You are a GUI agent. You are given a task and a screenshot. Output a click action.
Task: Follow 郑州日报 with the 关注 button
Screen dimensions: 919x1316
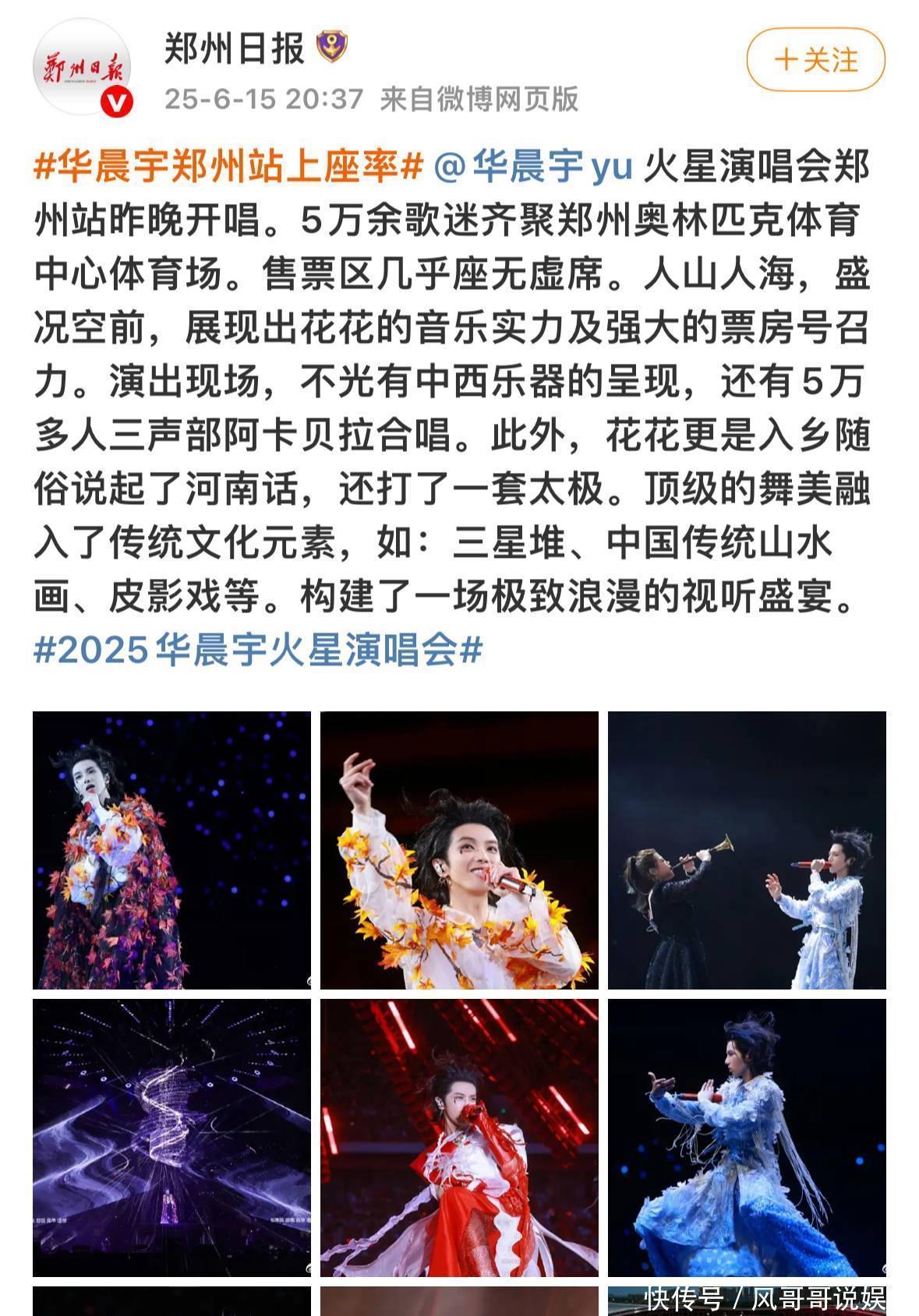click(815, 60)
